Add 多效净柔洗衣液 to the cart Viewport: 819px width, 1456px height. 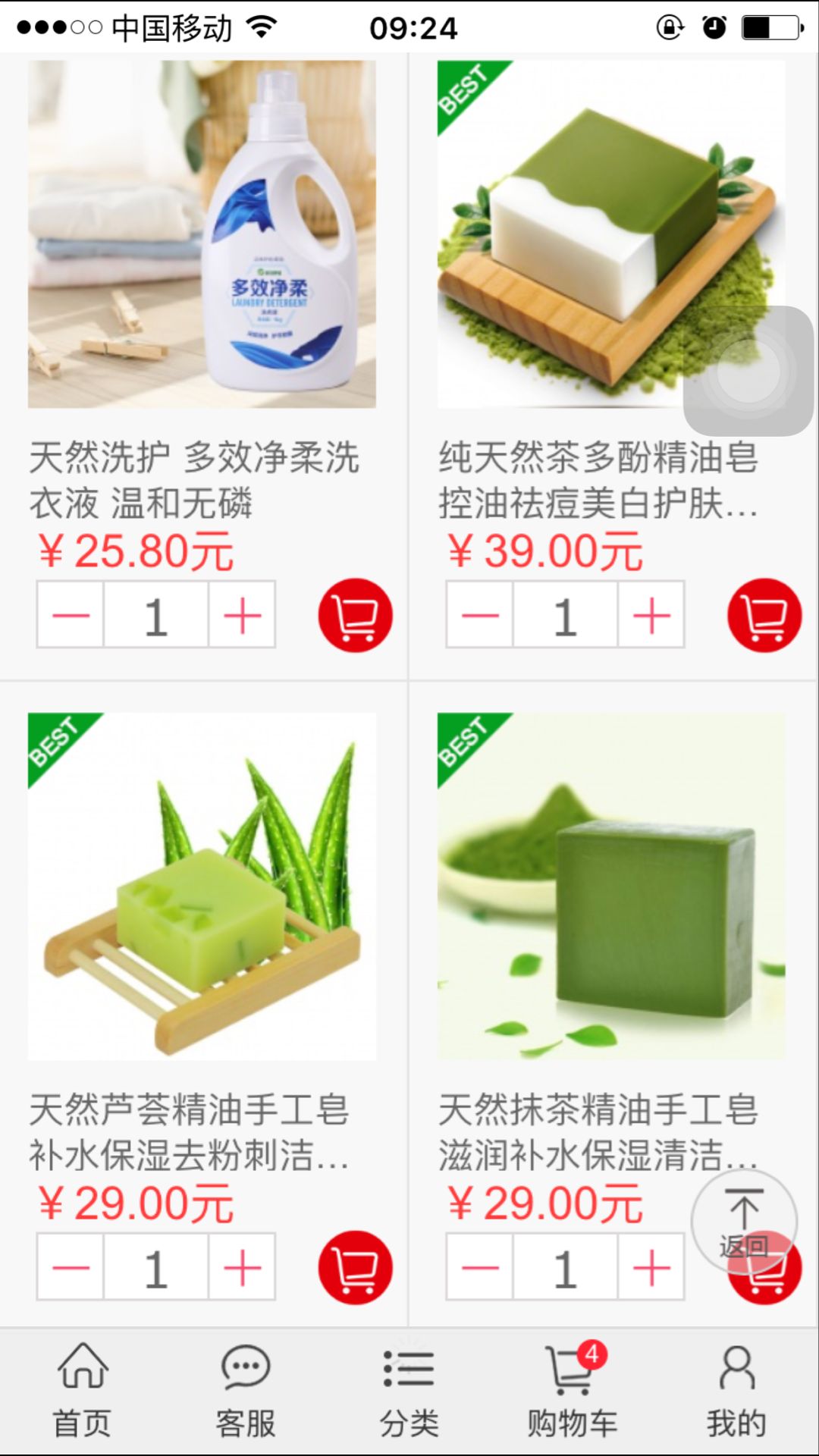pyautogui.click(x=355, y=615)
